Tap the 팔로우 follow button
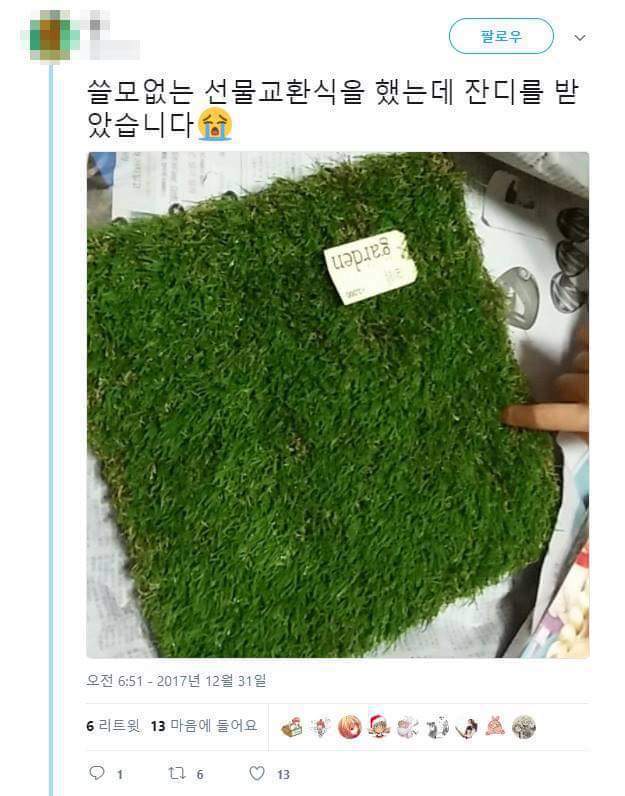Image resolution: width=625 pixels, height=796 pixels. 501,36
